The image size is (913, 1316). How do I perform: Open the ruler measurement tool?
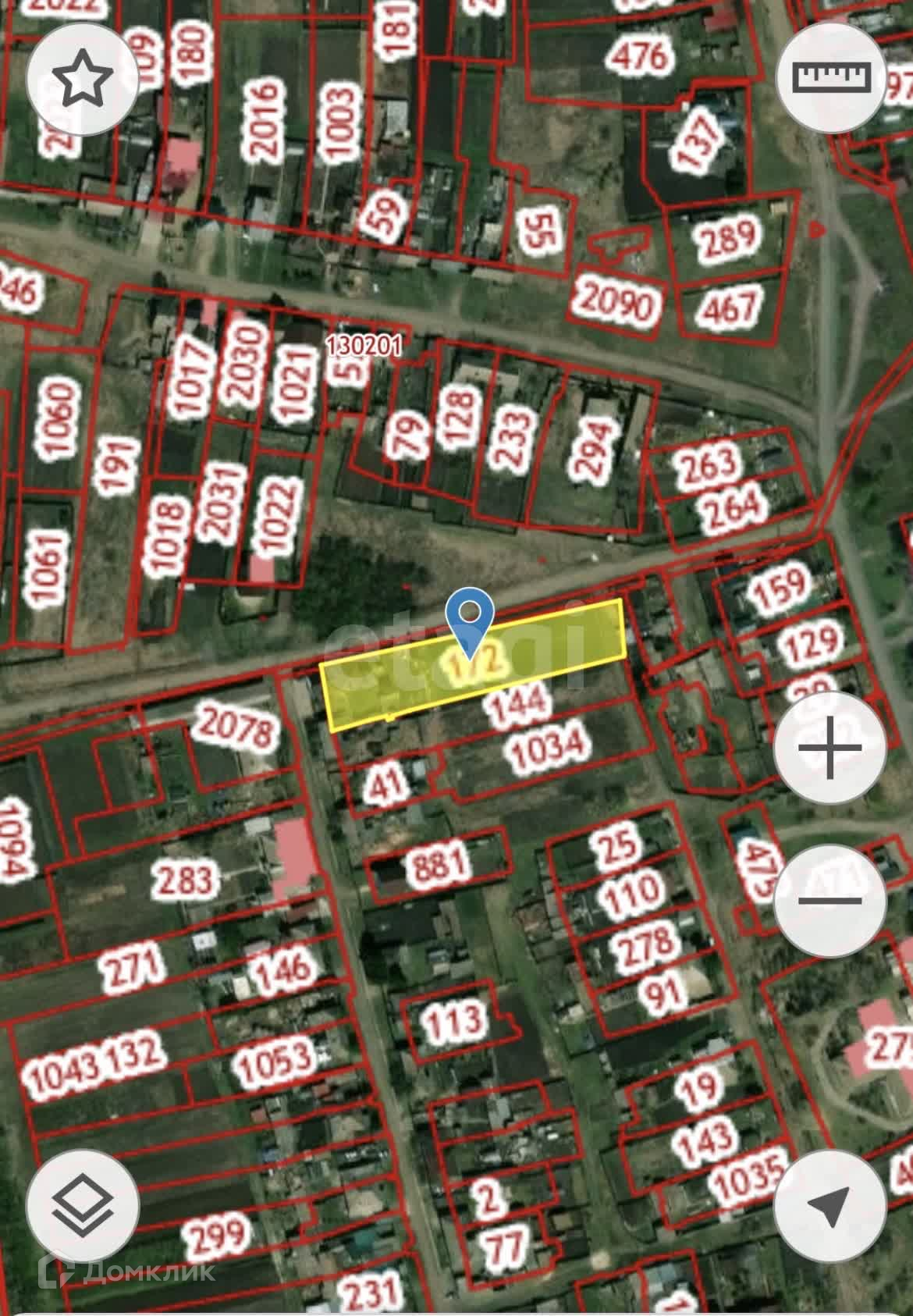coord(830,76)
